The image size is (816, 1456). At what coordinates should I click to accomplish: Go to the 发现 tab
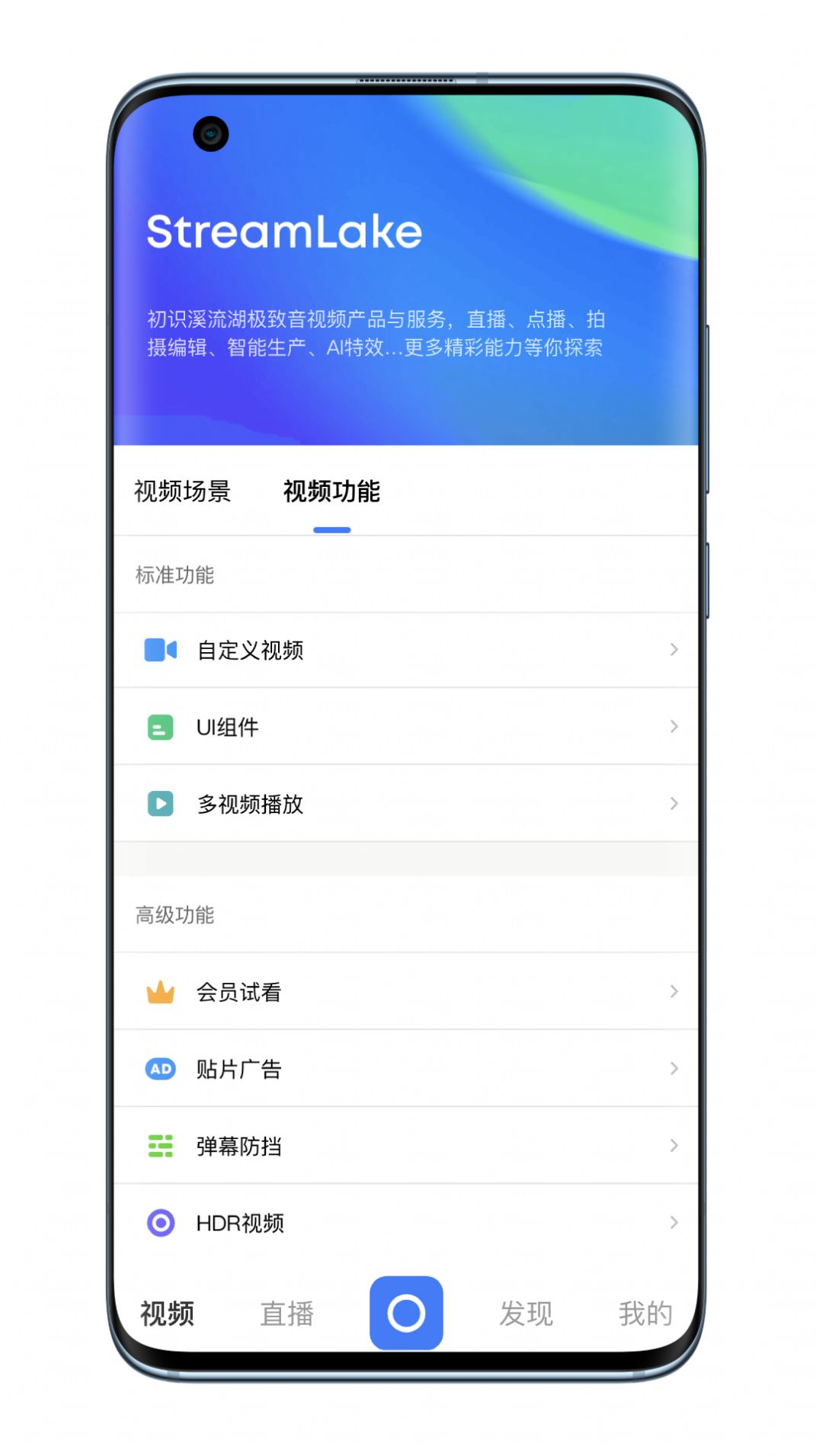526,1313
